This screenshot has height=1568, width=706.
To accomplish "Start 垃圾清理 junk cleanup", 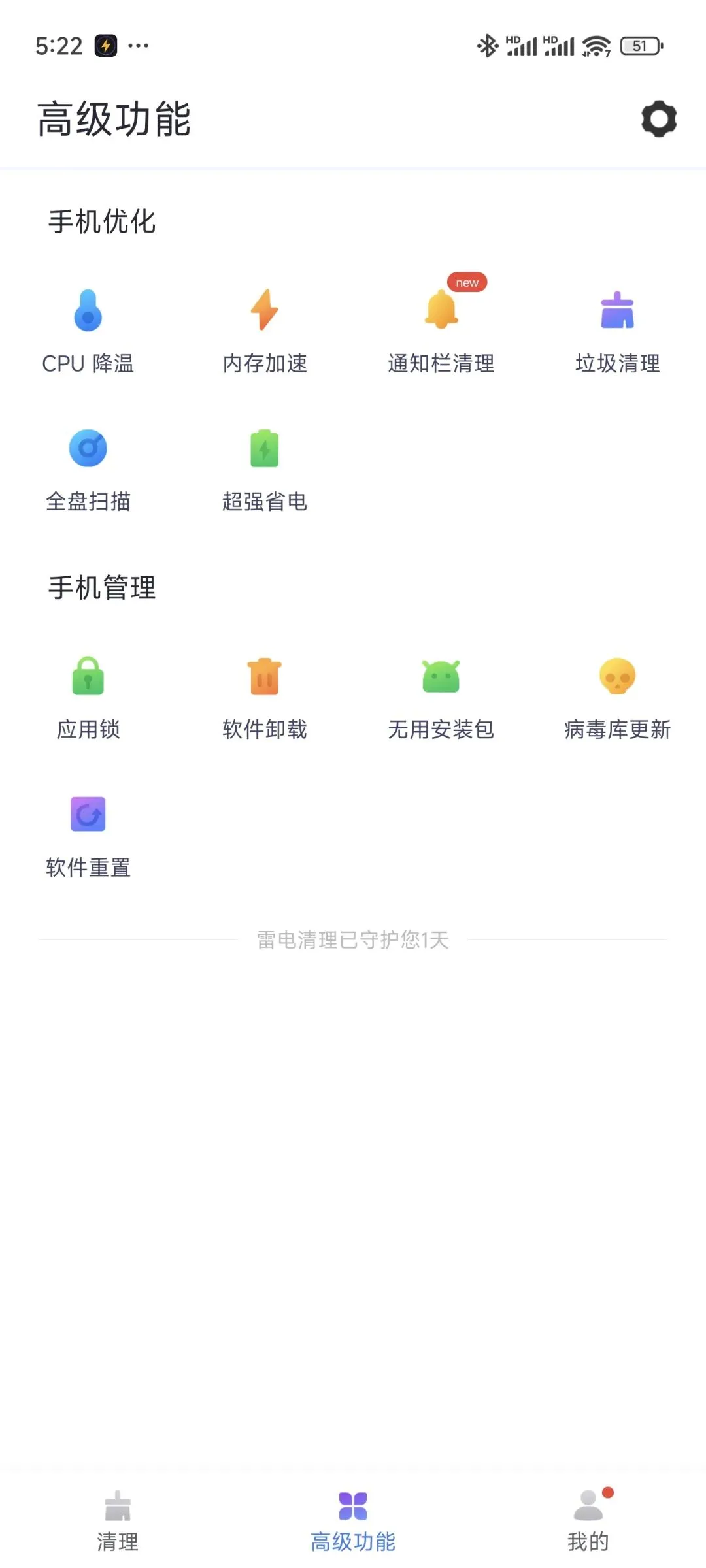I will pos(618,331).
